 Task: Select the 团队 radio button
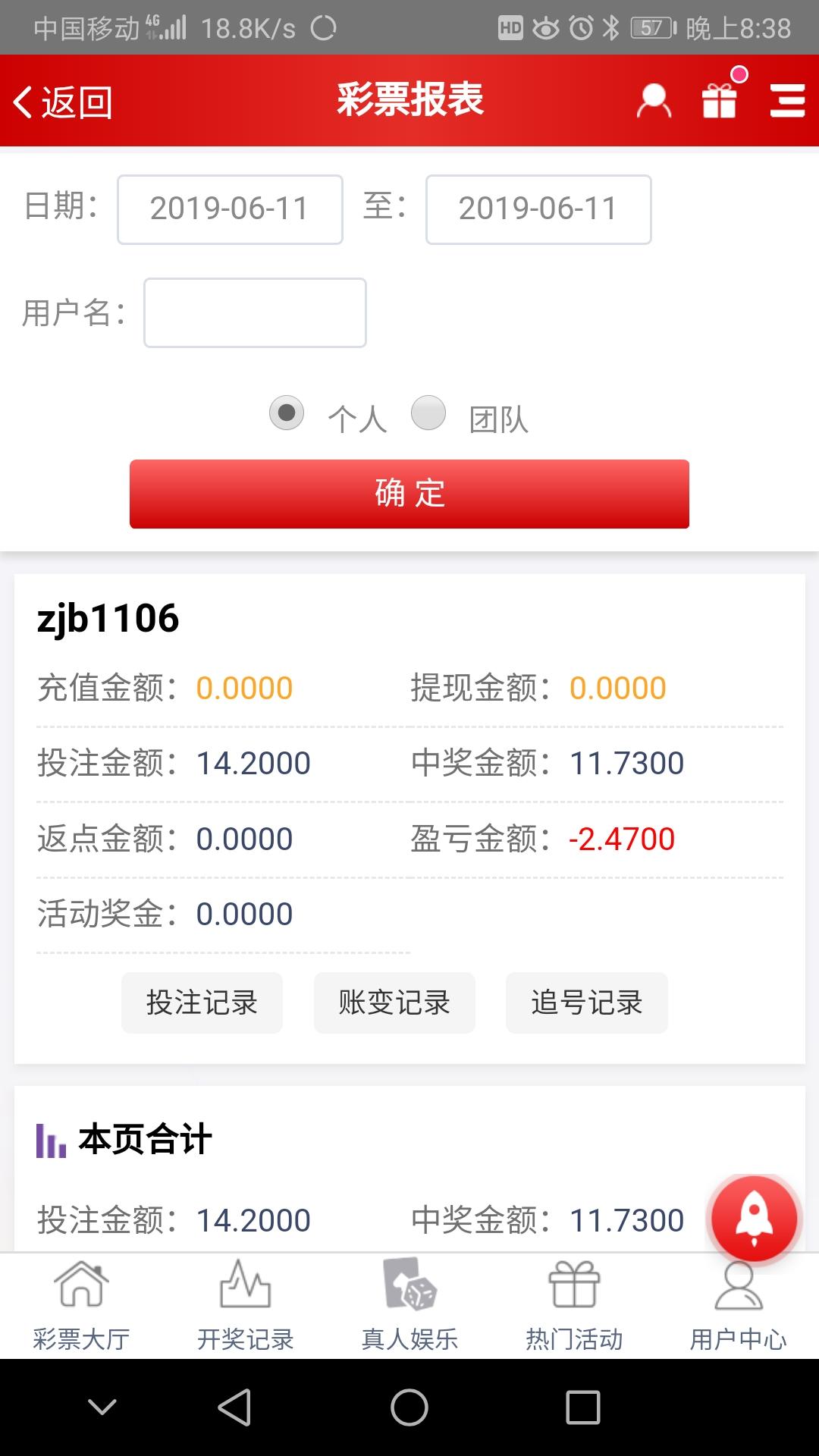(x=428, y=413)
